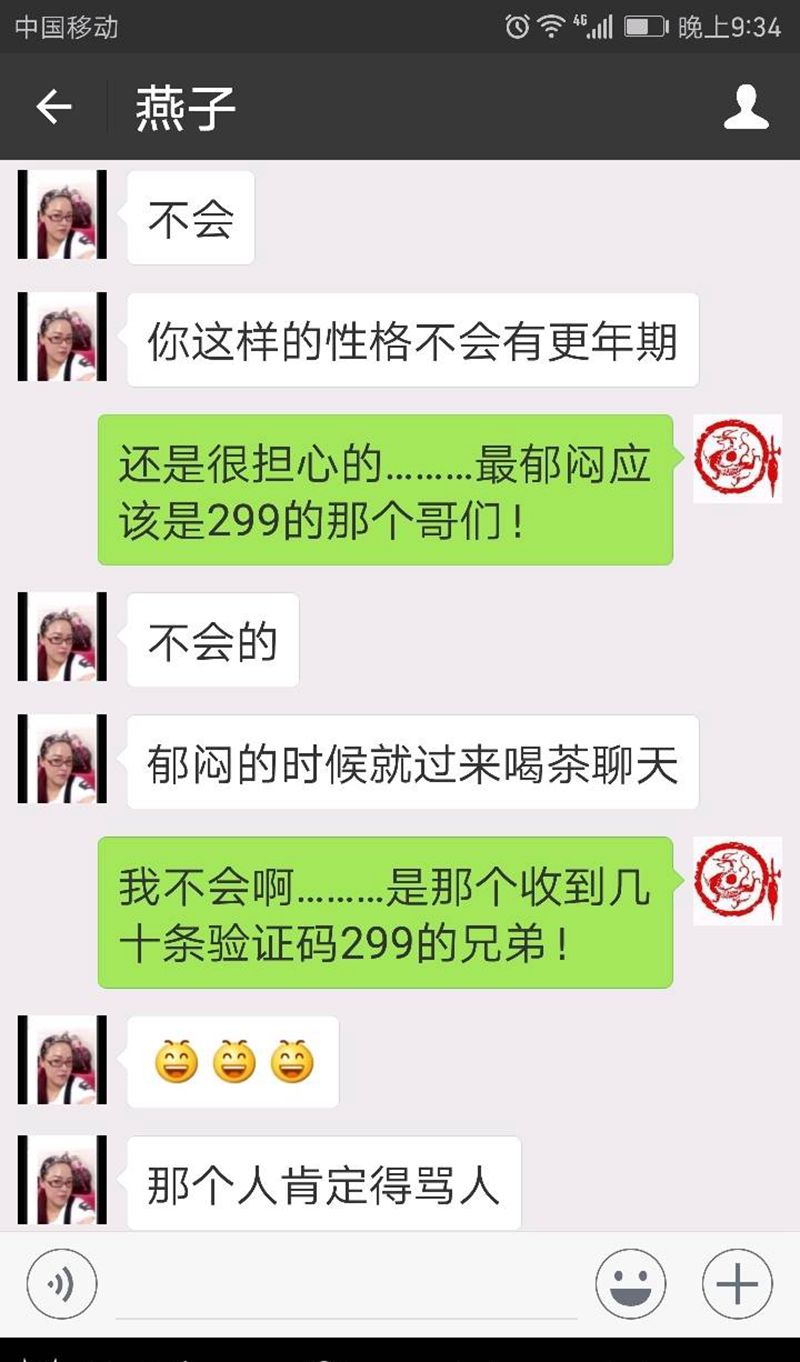
Task: Tap the message text field
Action: pyautogui.click(x=345, y=1285)
